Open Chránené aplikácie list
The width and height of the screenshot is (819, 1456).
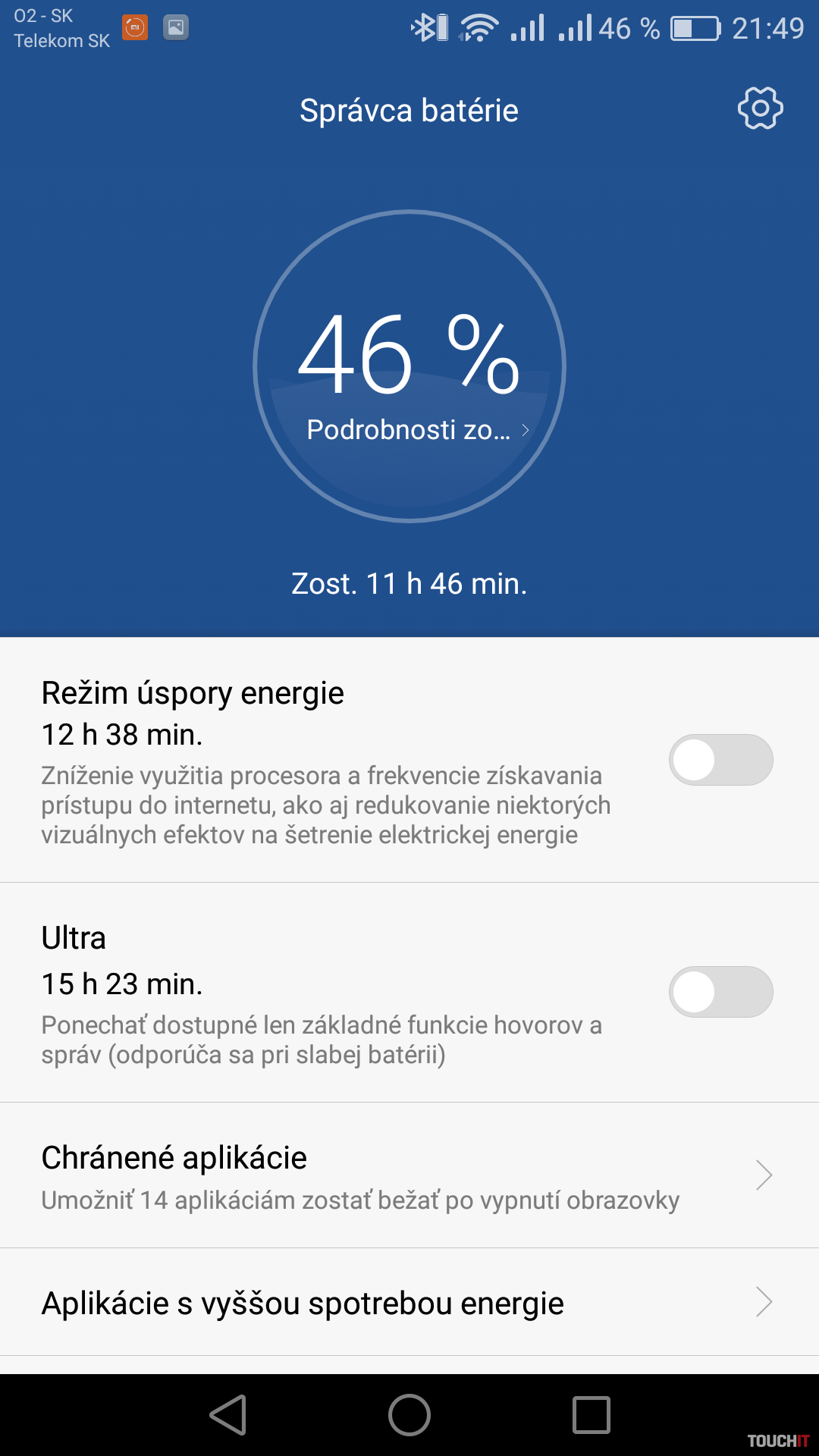(x=409, y=1175)
